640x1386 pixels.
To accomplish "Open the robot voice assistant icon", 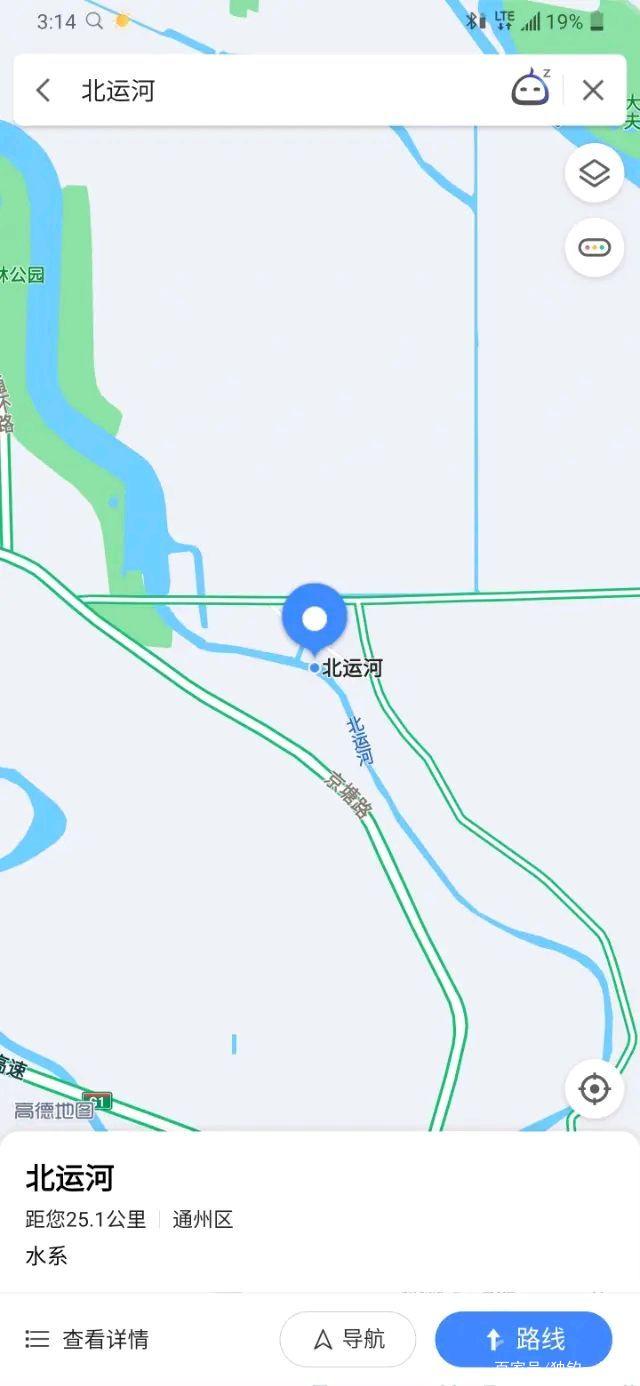I will click(x=531, y=90).
